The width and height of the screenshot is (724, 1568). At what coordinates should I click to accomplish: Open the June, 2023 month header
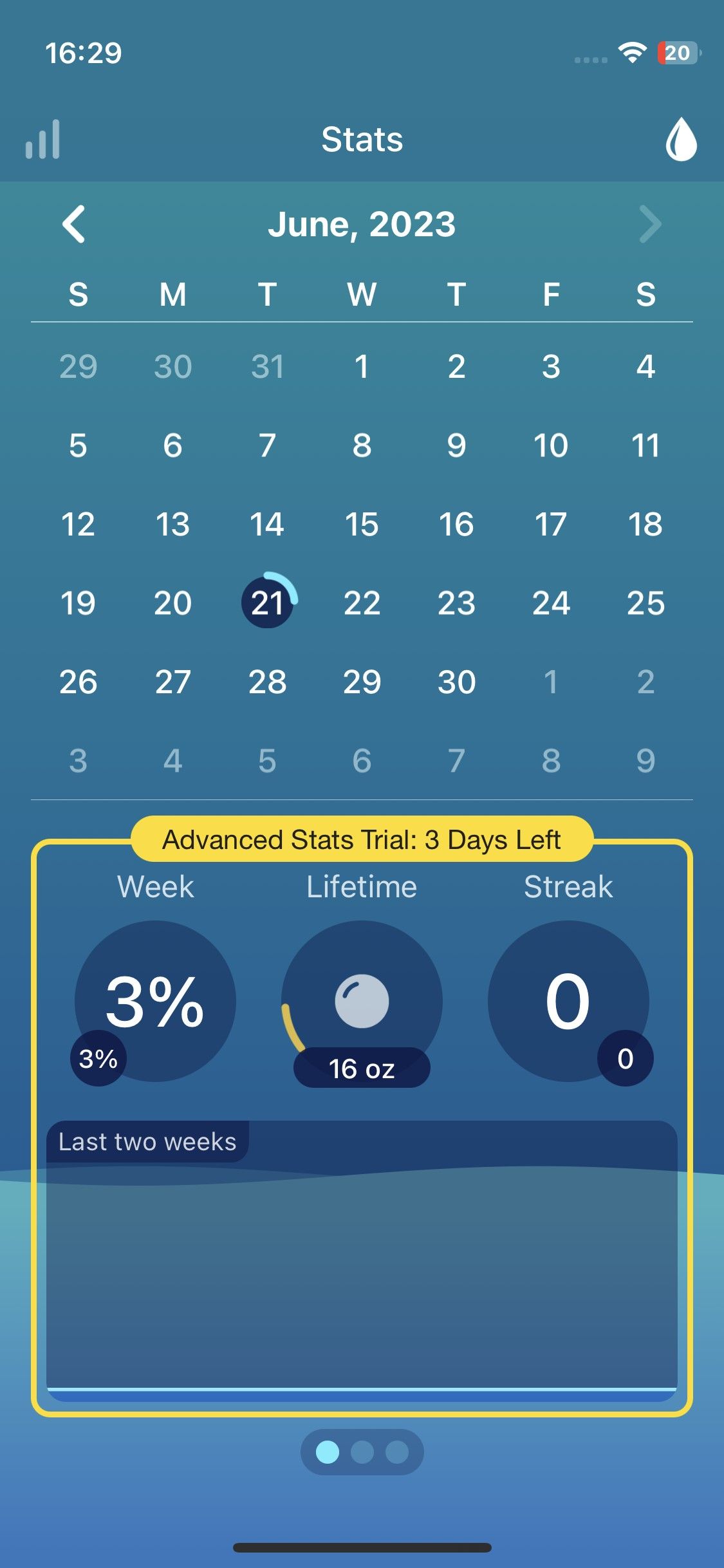[362, 225]
